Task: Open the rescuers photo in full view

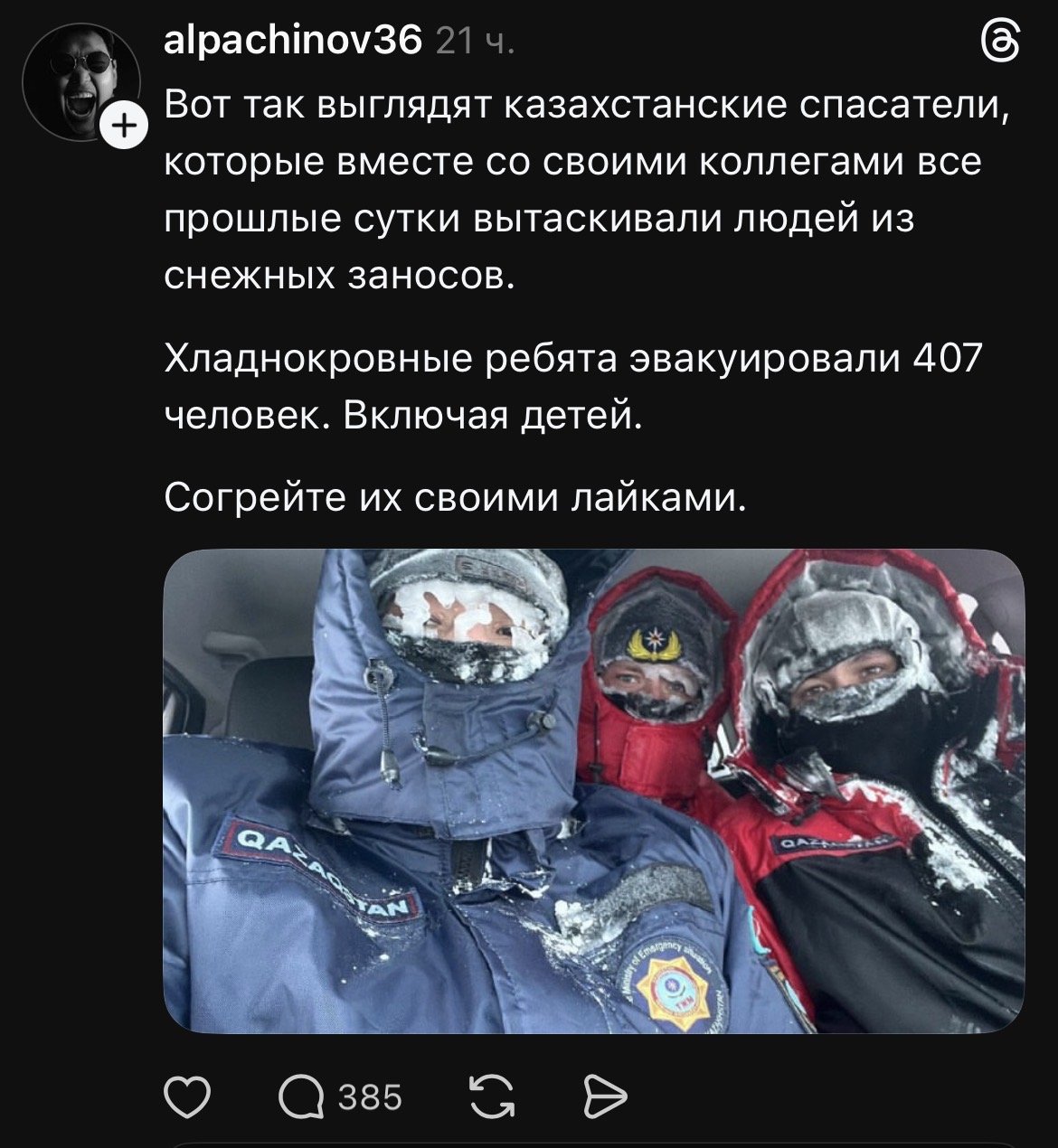Action: 593,791
